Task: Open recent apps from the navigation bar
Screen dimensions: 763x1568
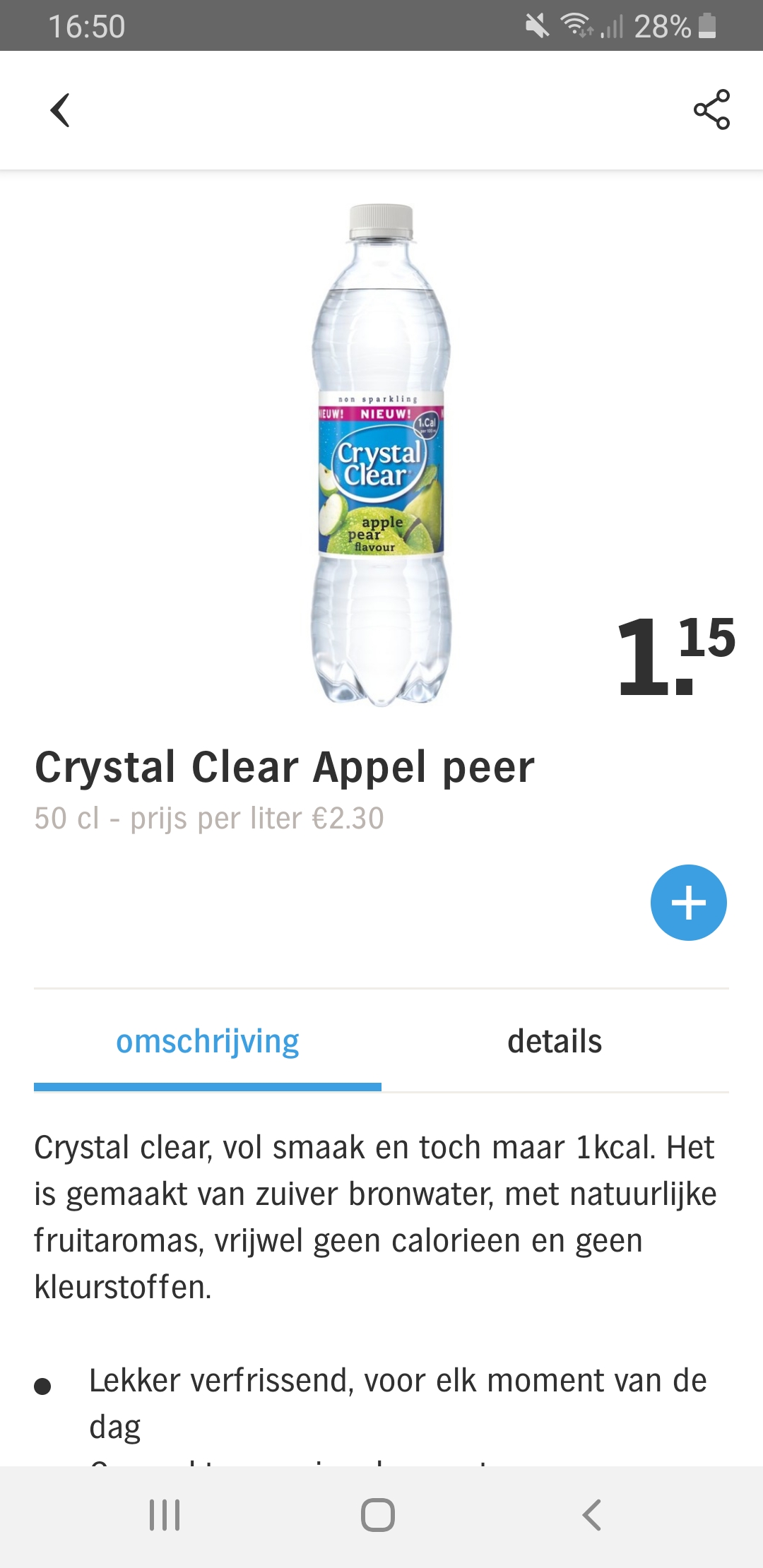Action: point(165,1514)
